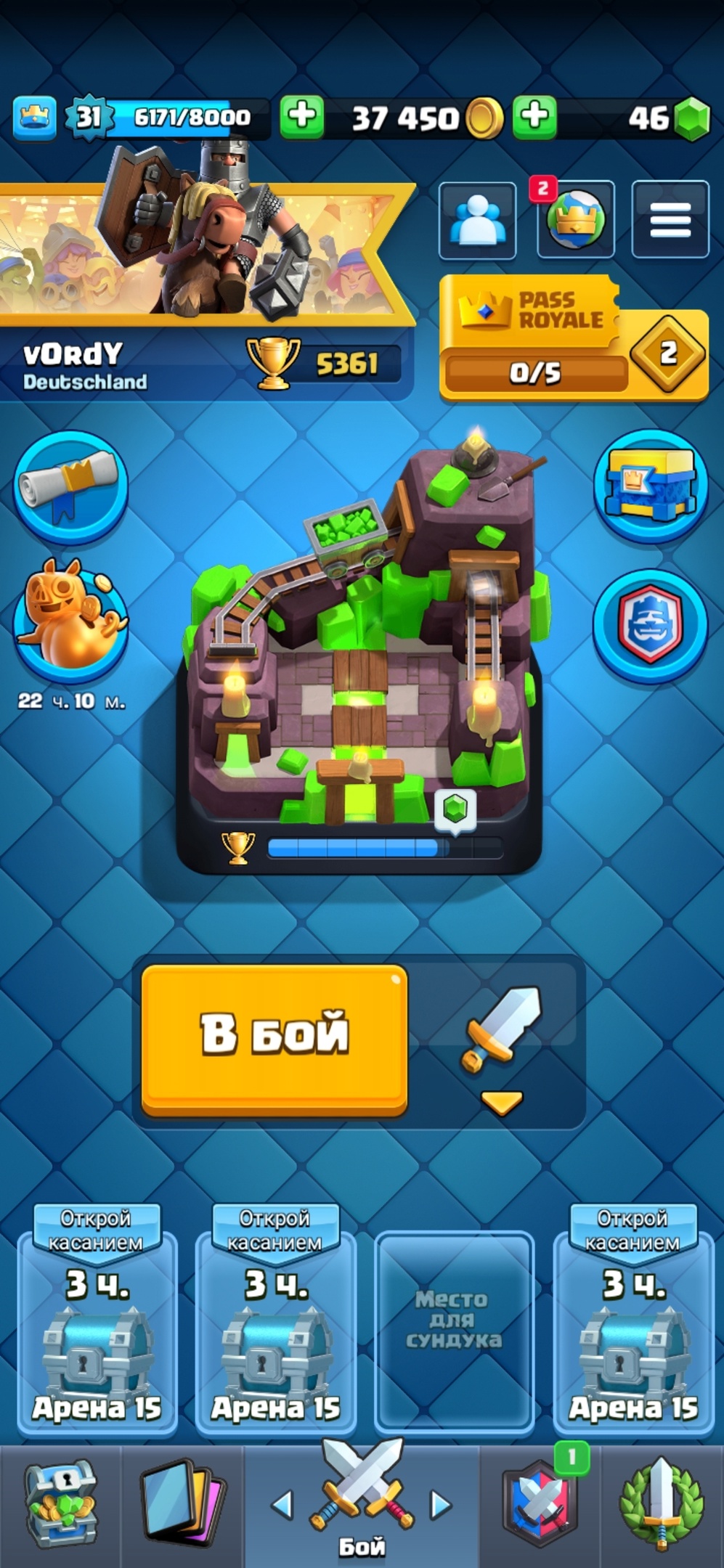Switch to the cards collection tab
The width and height of the screenshot is (724, 1568).
[x=182, y=1506]
